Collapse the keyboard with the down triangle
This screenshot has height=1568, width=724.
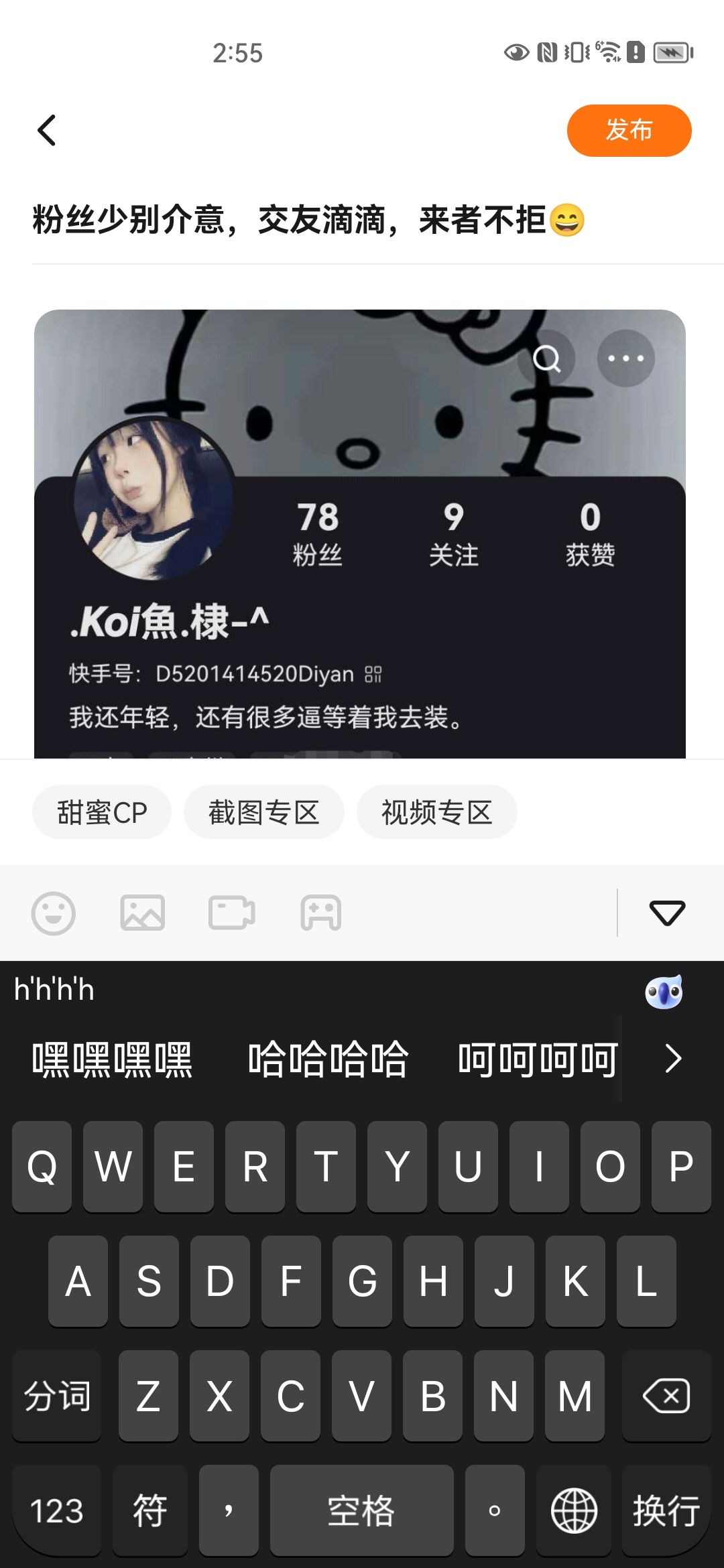(x=667, y=913)
